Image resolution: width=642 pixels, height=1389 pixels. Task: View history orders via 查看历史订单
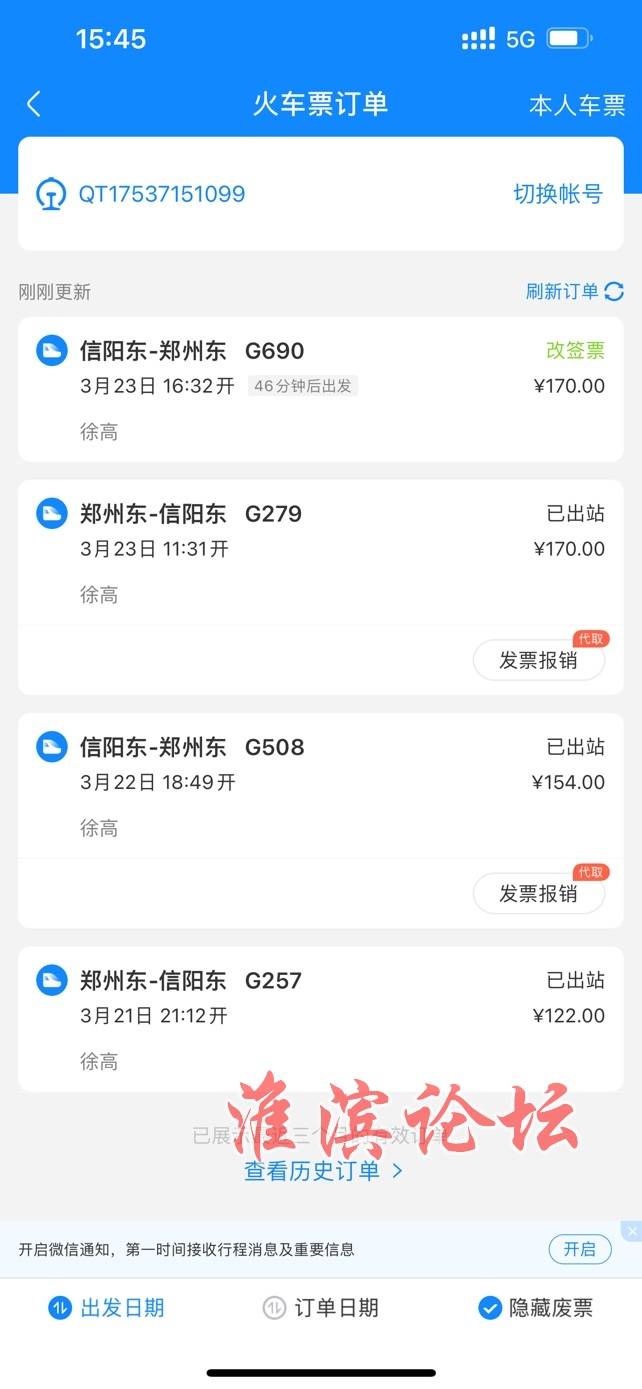324,1171
